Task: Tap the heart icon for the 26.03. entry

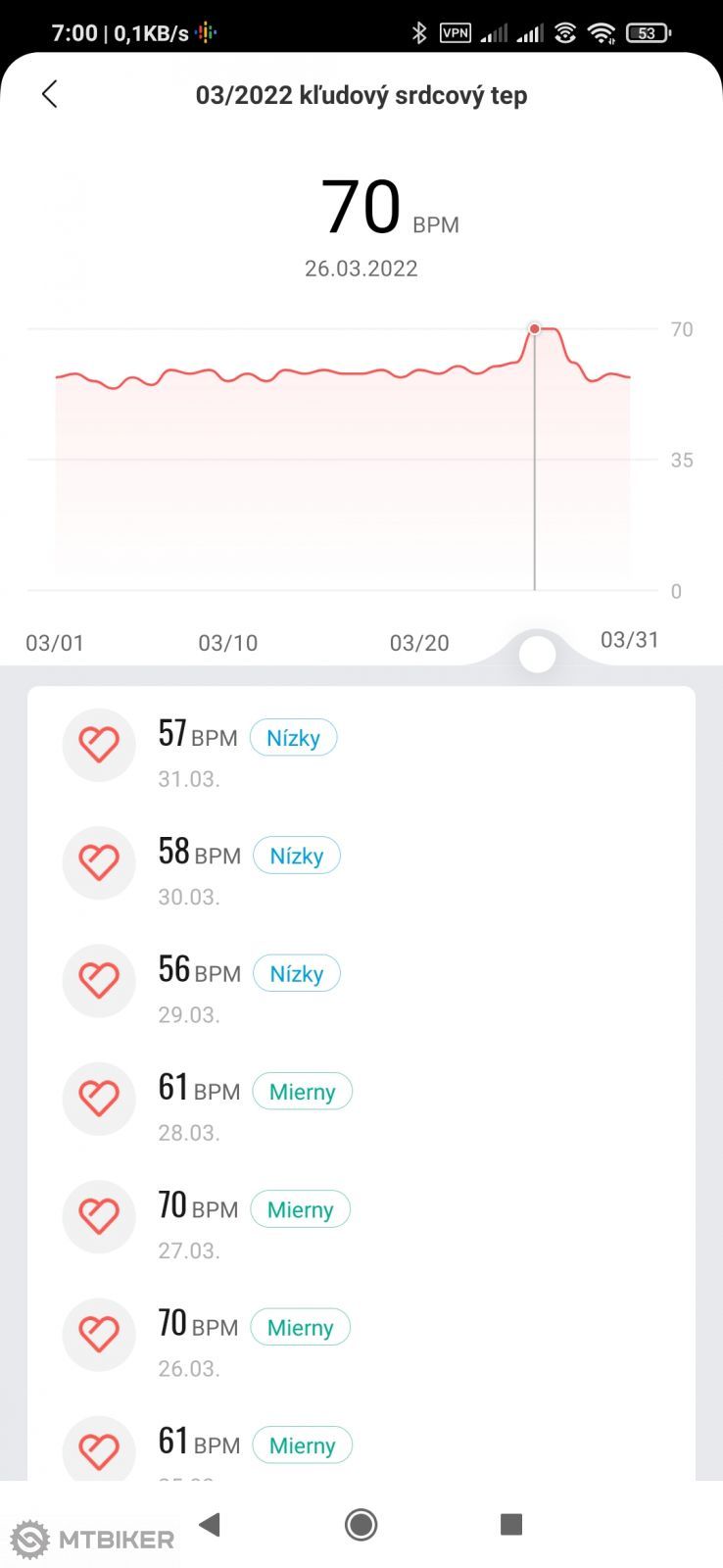Action: pyautogui.click(x=98, y=1335)
